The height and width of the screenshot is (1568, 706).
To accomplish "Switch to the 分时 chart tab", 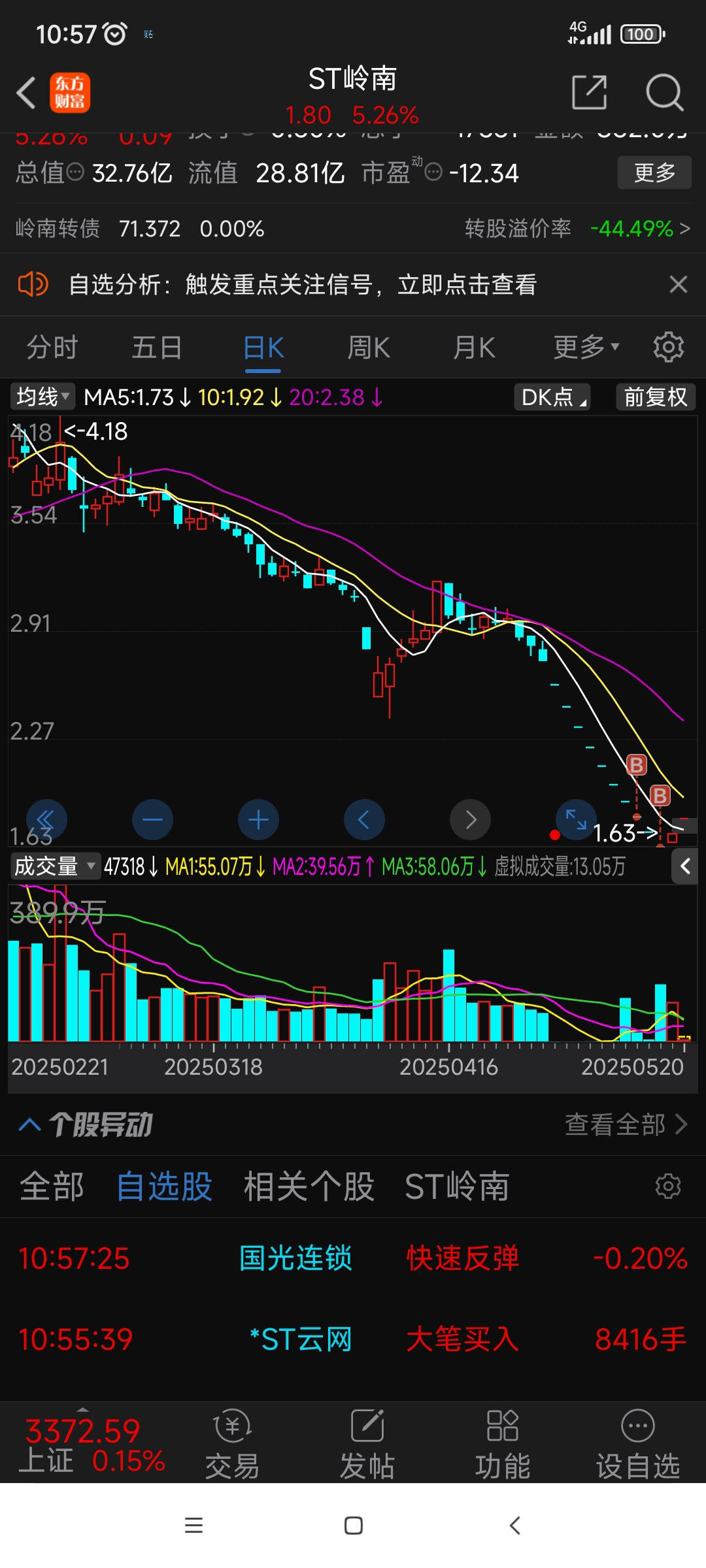I will point(52,347).
